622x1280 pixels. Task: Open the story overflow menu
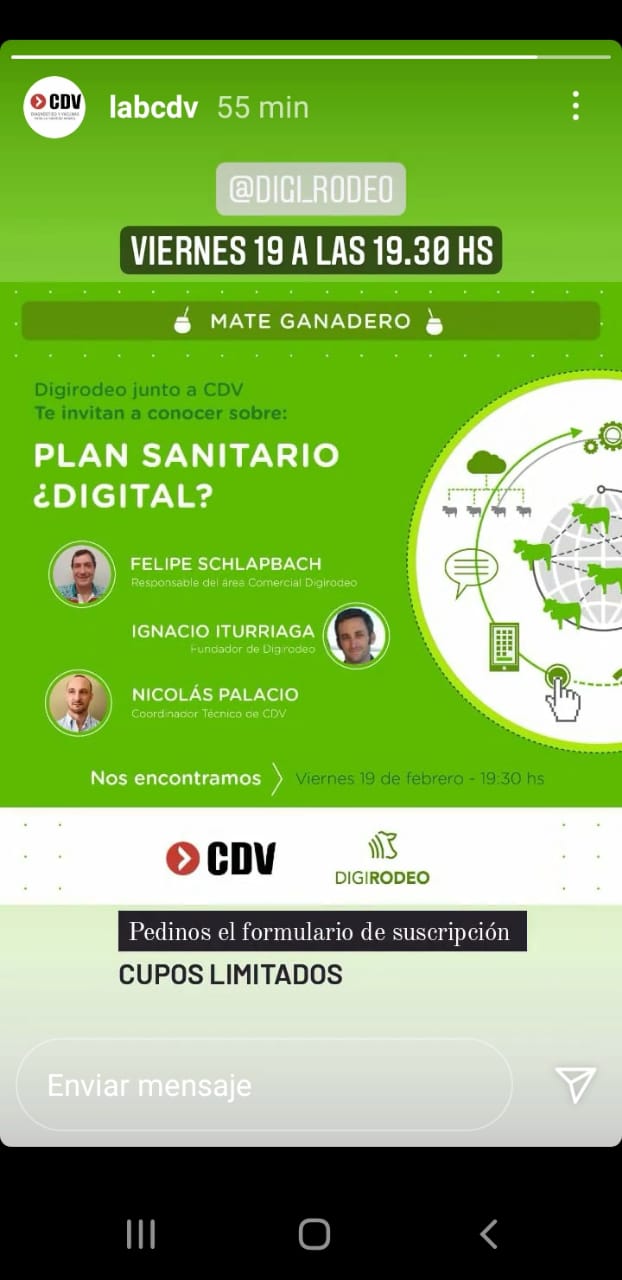click(575, 106)
